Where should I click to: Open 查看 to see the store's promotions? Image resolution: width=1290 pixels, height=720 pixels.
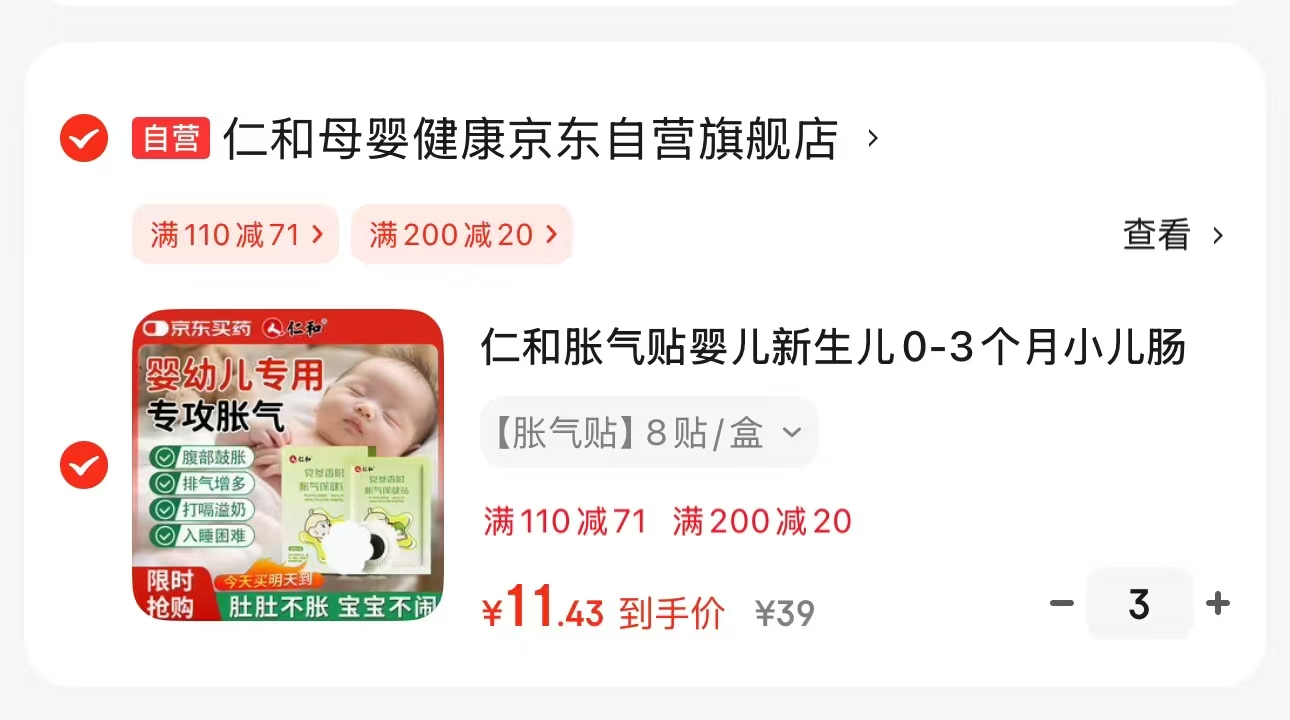[x=1172, y=236]
